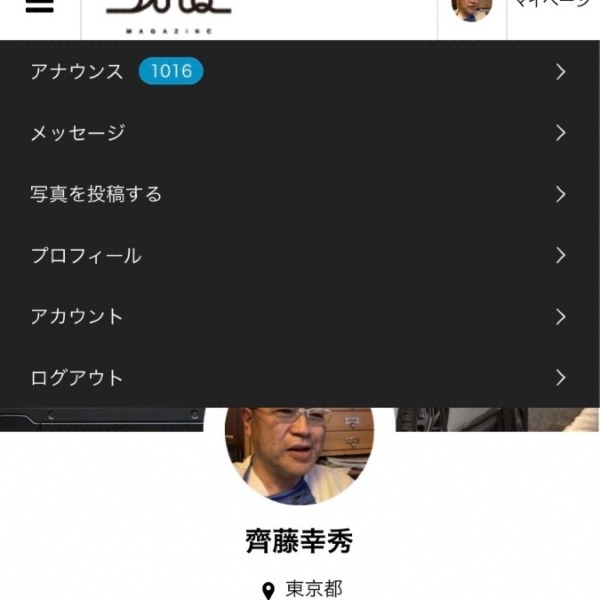Tap the magazine logo in header

coord(168,14)
